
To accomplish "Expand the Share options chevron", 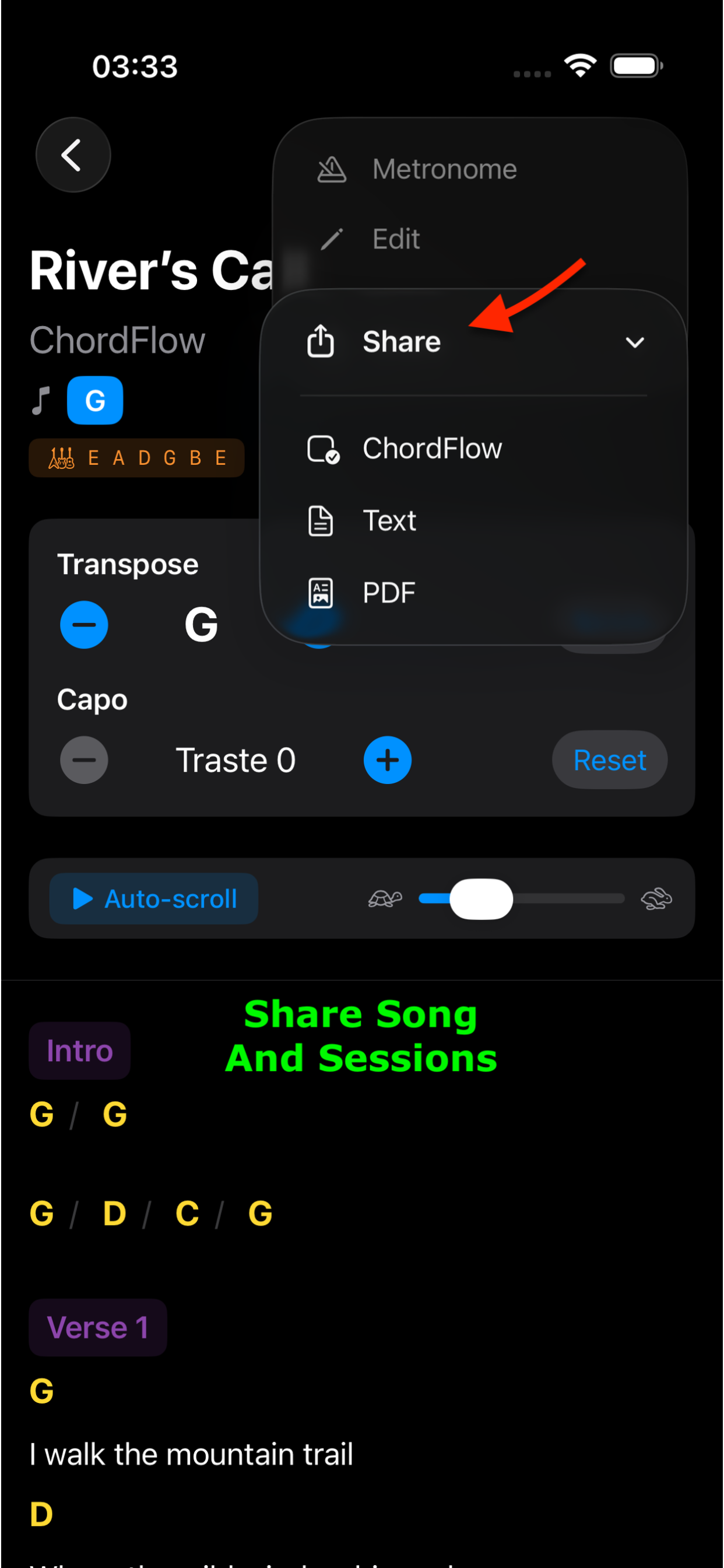I will click(x=635, y=342).
